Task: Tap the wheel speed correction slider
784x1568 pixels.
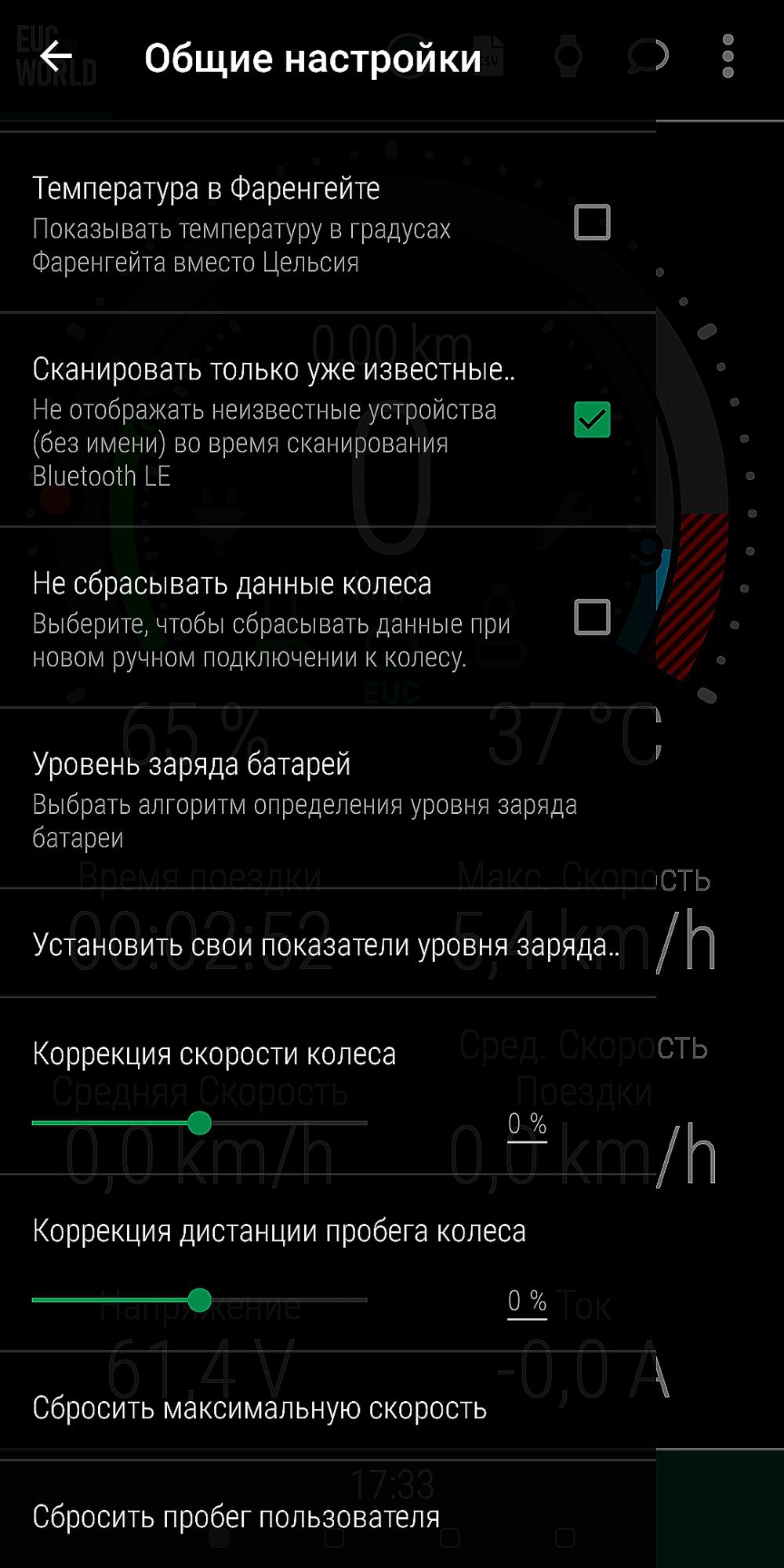Action: pyautogui.click(x=199, y=1123)
